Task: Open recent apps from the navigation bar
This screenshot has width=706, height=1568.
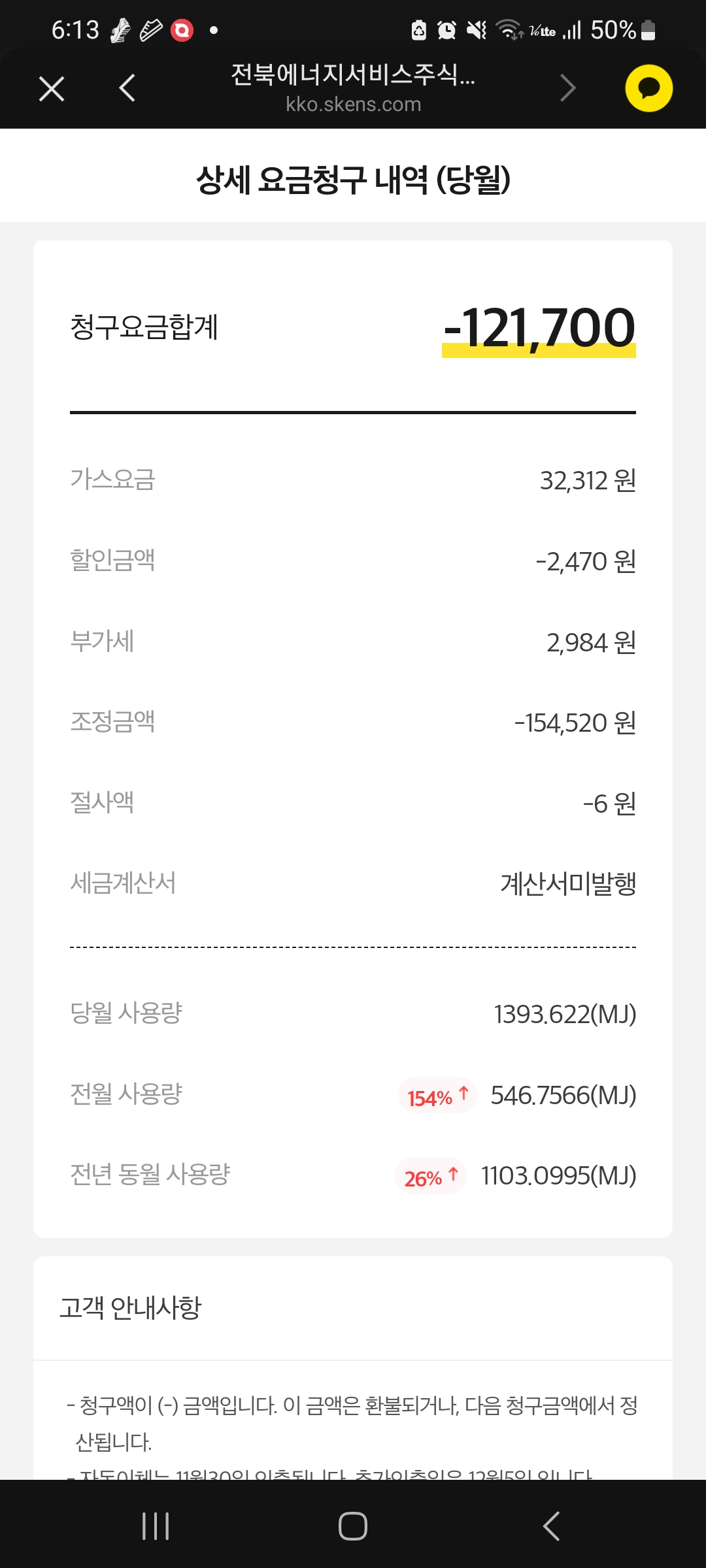Action: click(x=156, y=1526)
